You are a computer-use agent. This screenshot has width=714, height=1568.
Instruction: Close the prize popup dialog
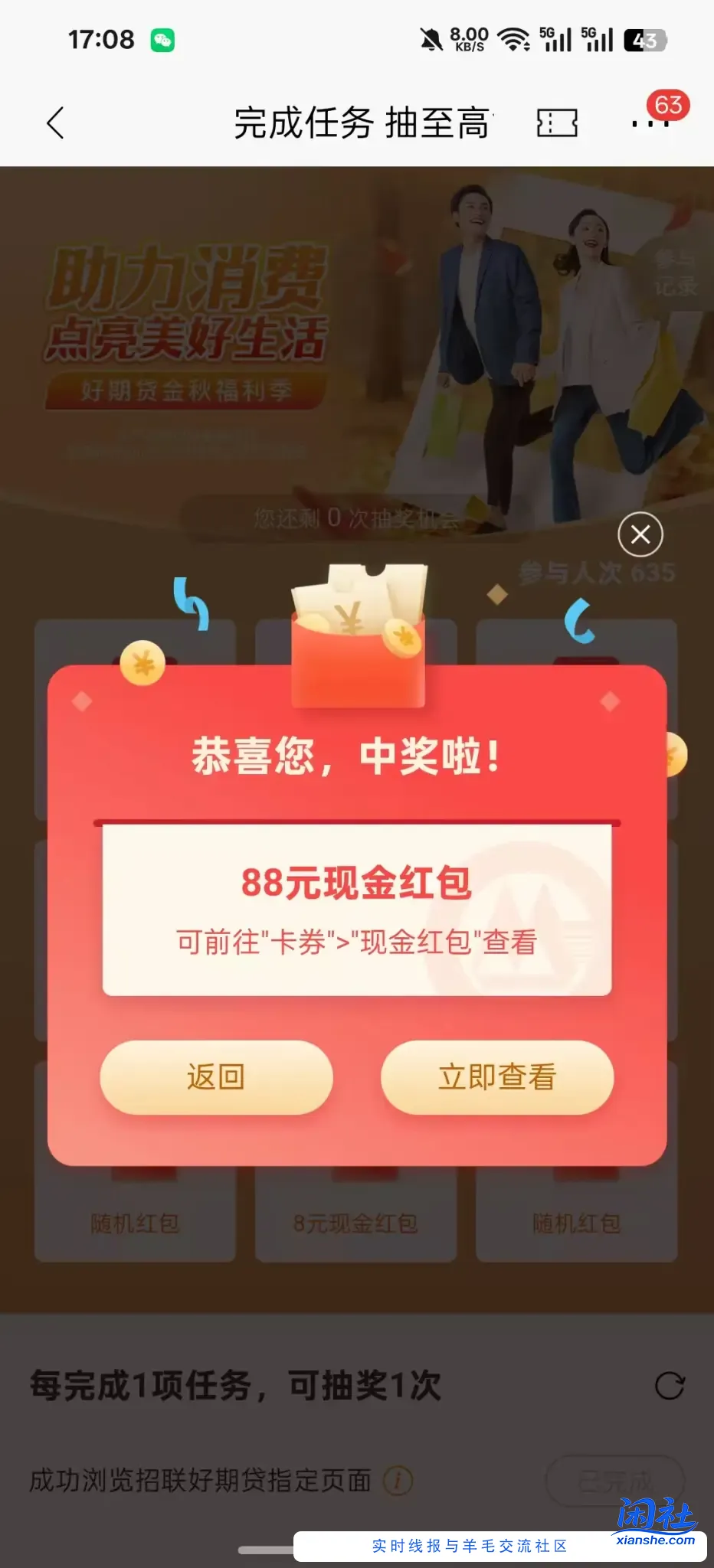(640, 534)
